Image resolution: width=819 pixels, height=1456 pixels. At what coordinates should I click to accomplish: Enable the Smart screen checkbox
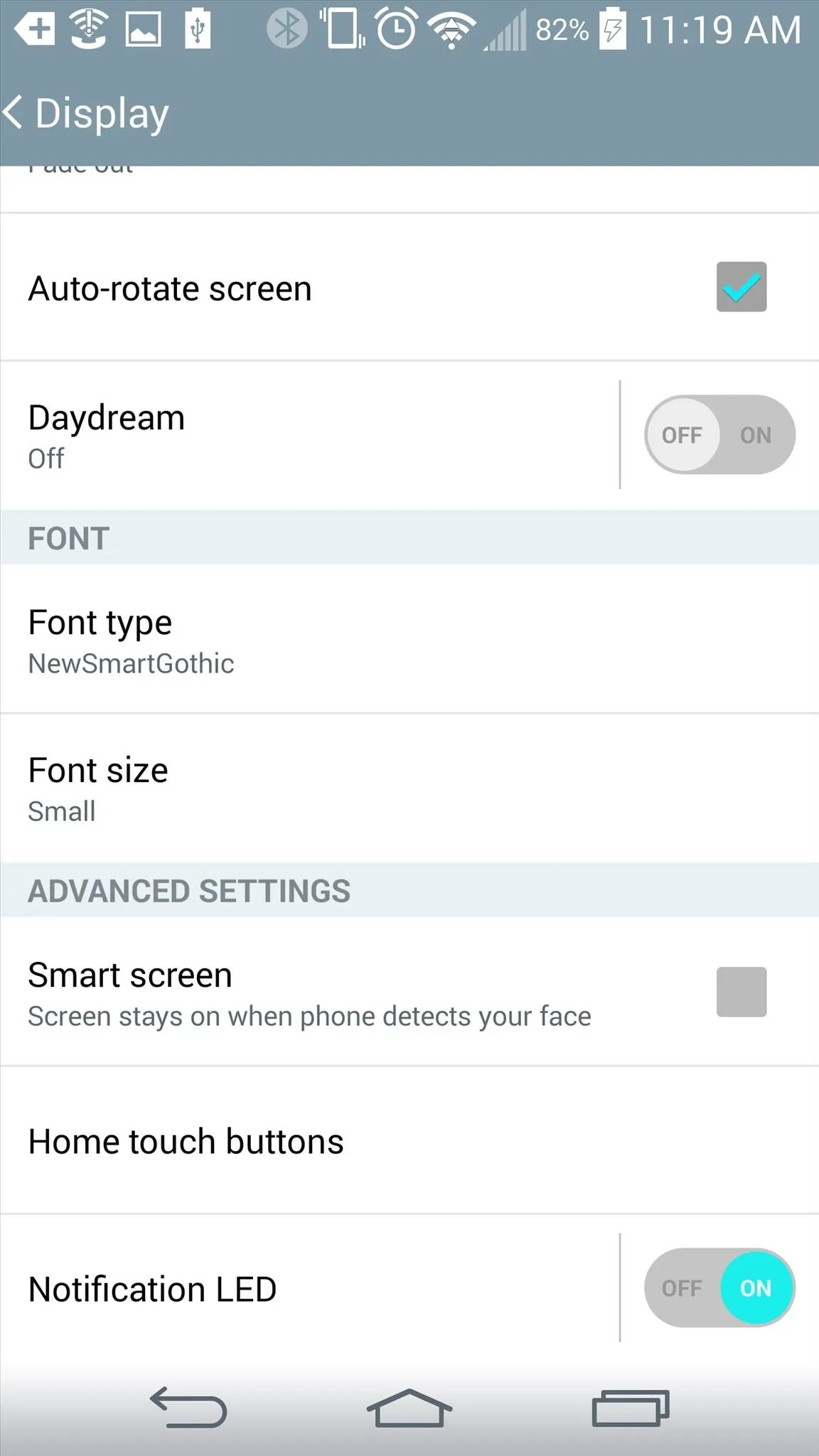coord(742,992)
